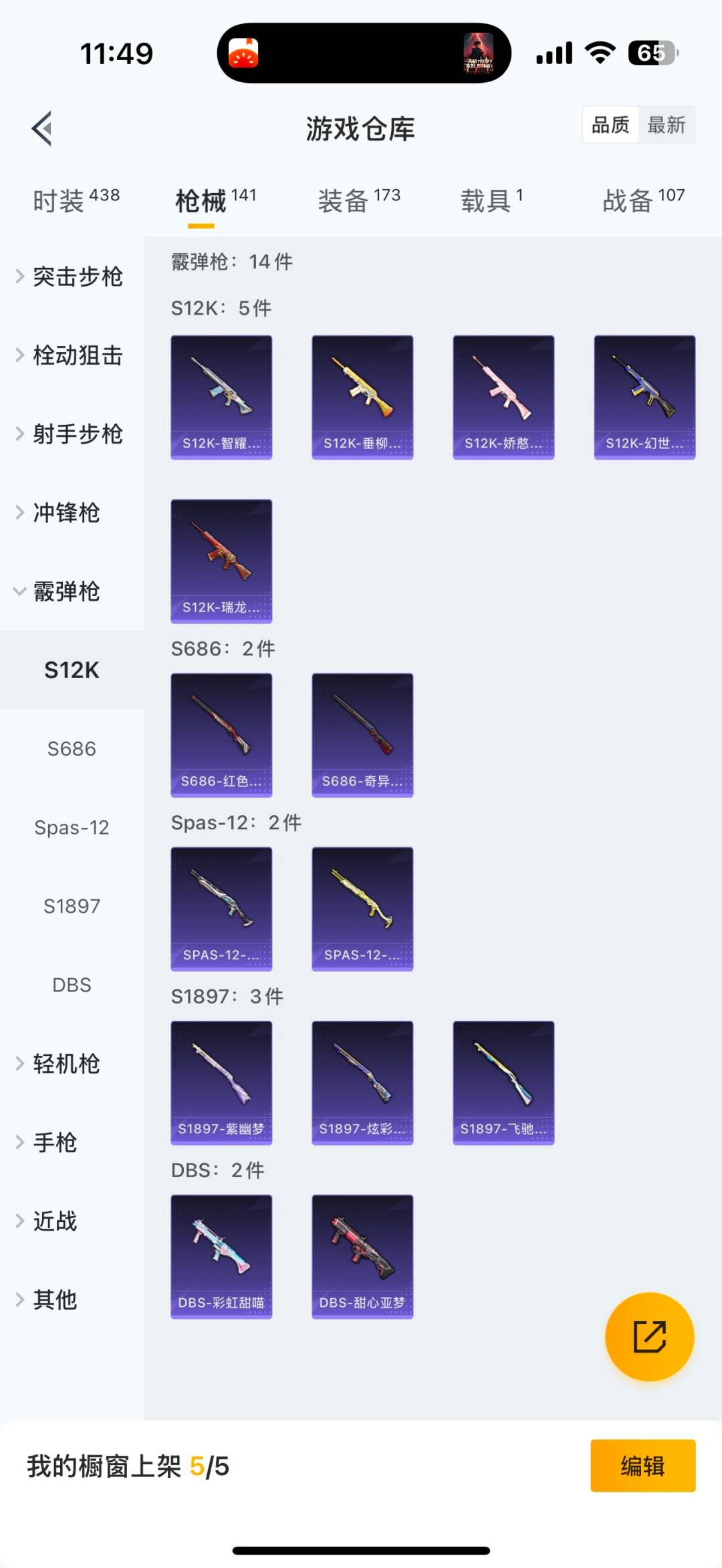Select the S12K-瑞龙 weapon skin

(x=221, y=560)
